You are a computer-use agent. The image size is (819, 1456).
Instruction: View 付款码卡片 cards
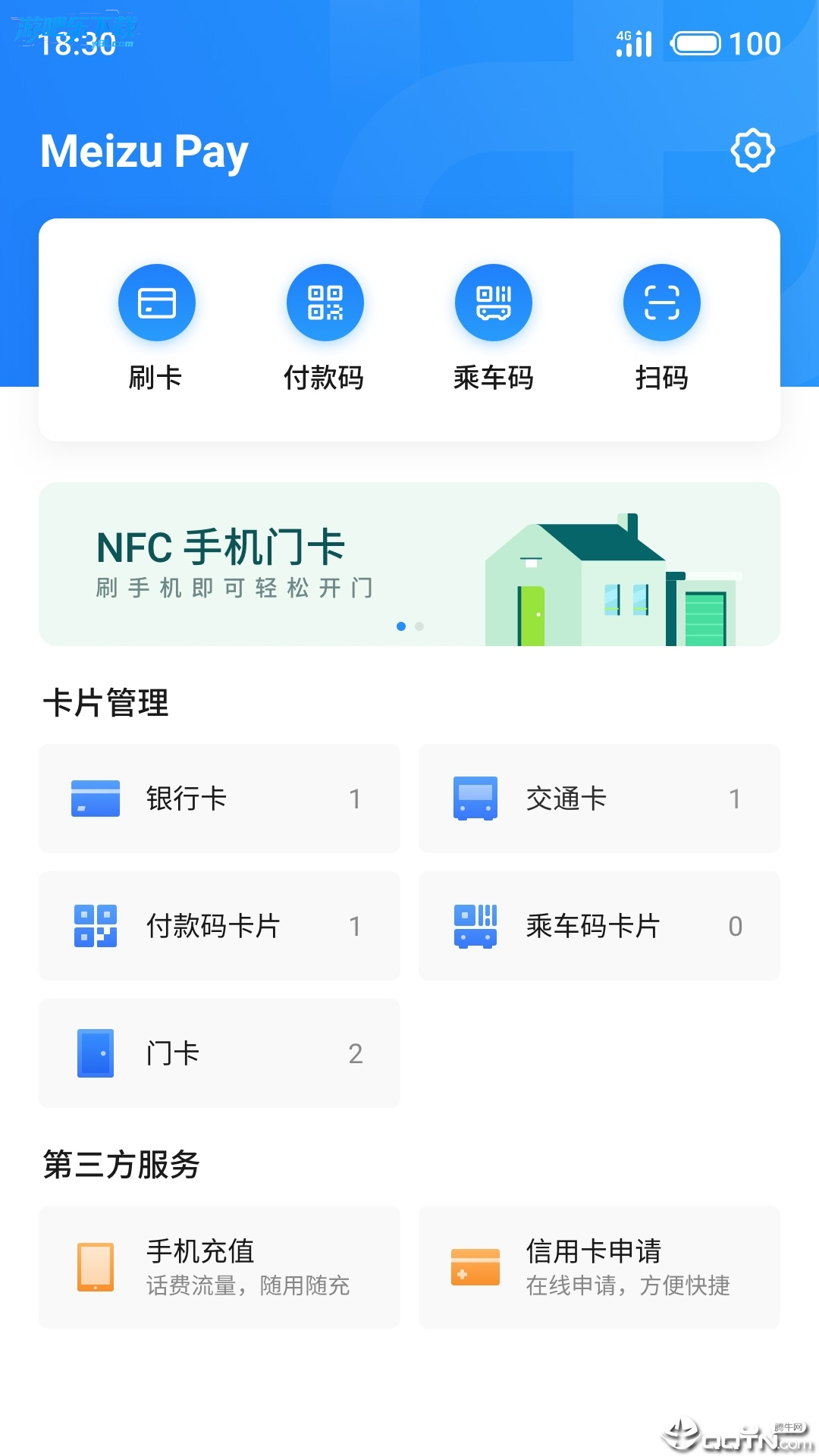click(x=219, y=926)
